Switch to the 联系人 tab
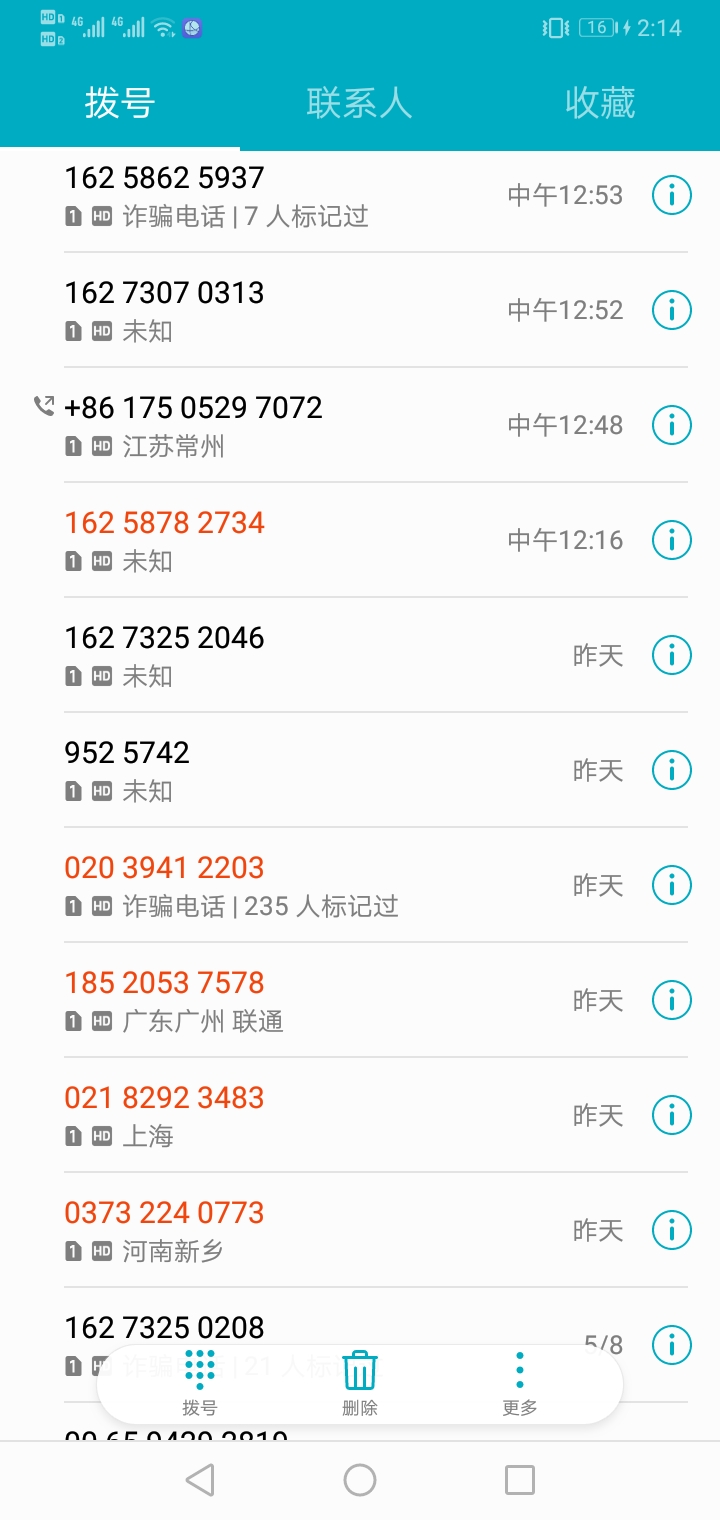The image size is (720, 1520). pos(359,103)
